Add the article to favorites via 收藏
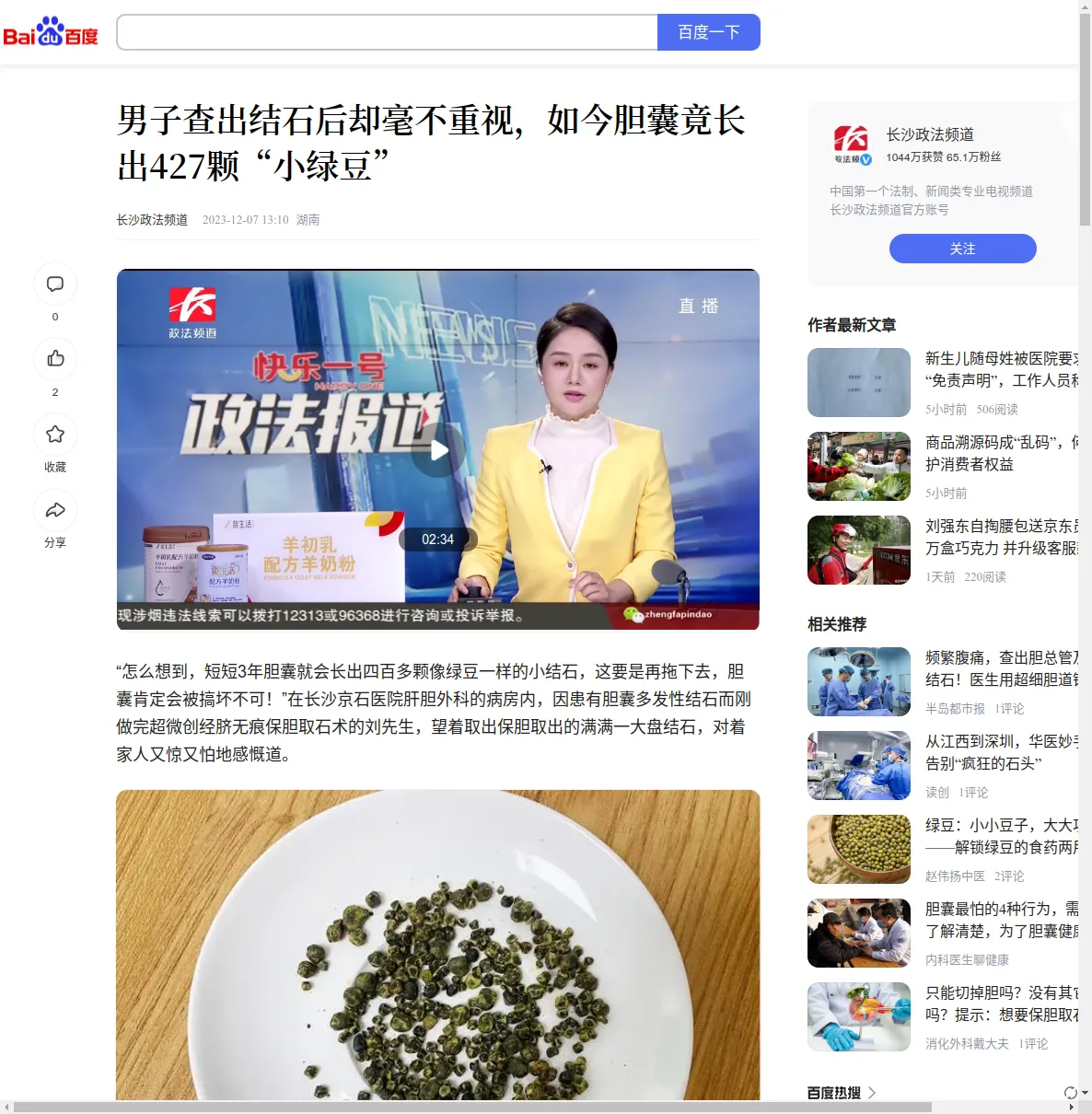The height and width of the screenshot is (1114, 1092). [x=55, y=435]
